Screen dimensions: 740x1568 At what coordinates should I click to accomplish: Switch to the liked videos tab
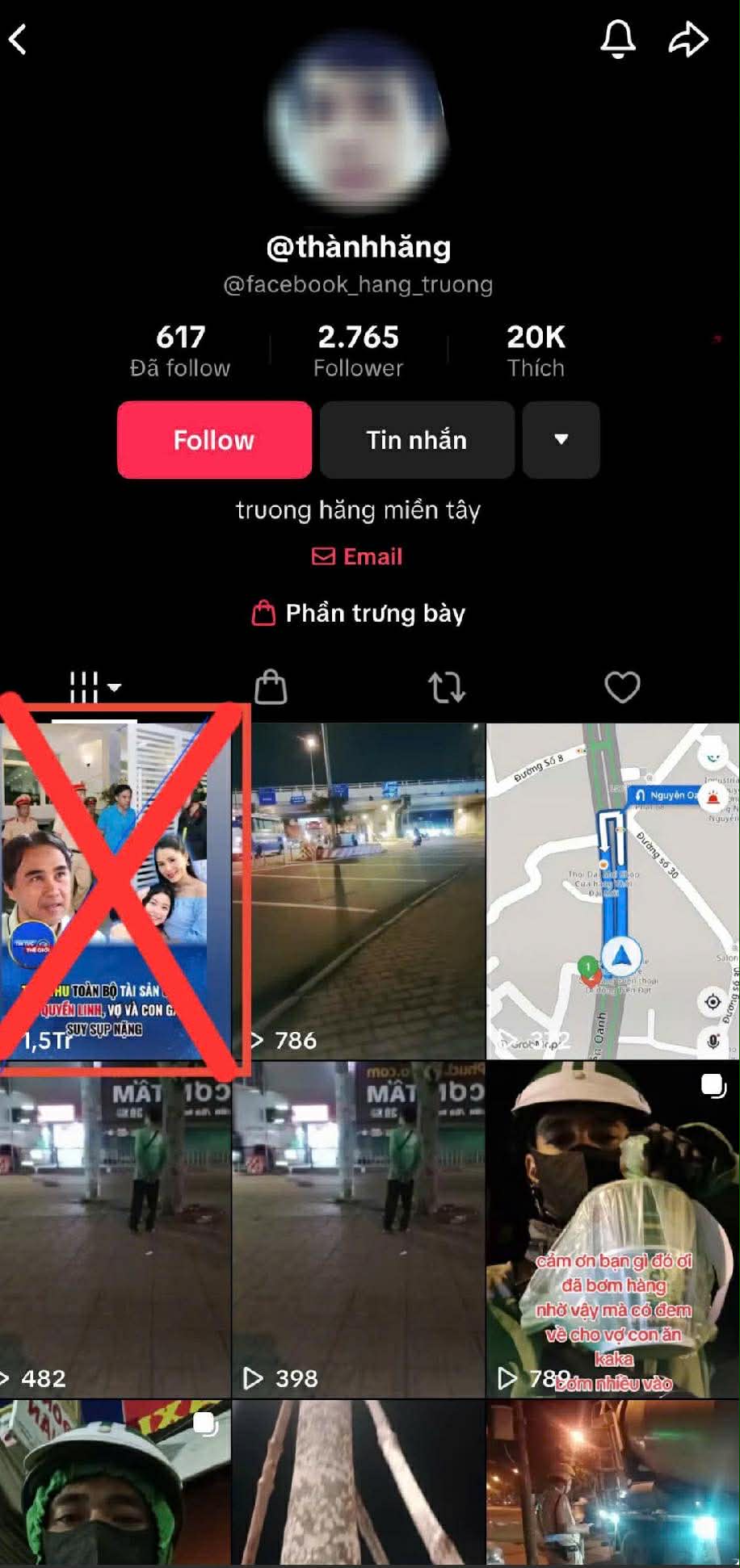point(622,688)
